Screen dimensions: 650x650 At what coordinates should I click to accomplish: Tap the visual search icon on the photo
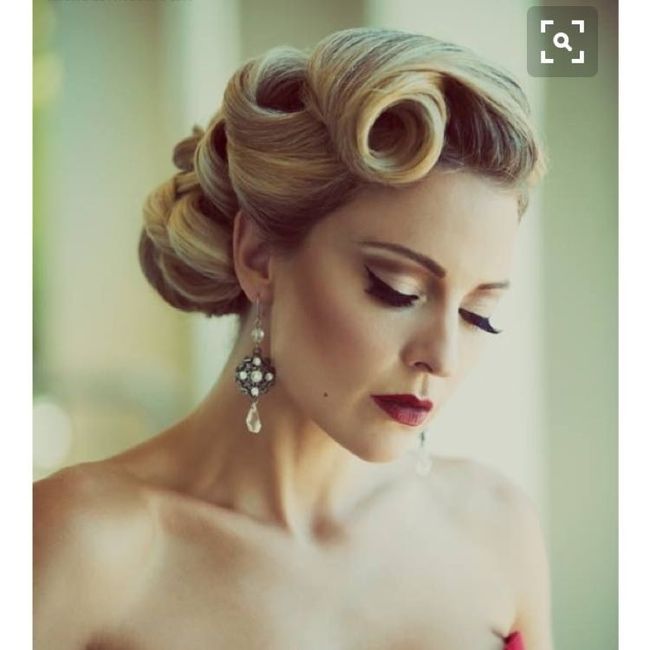tap(562, 43)
